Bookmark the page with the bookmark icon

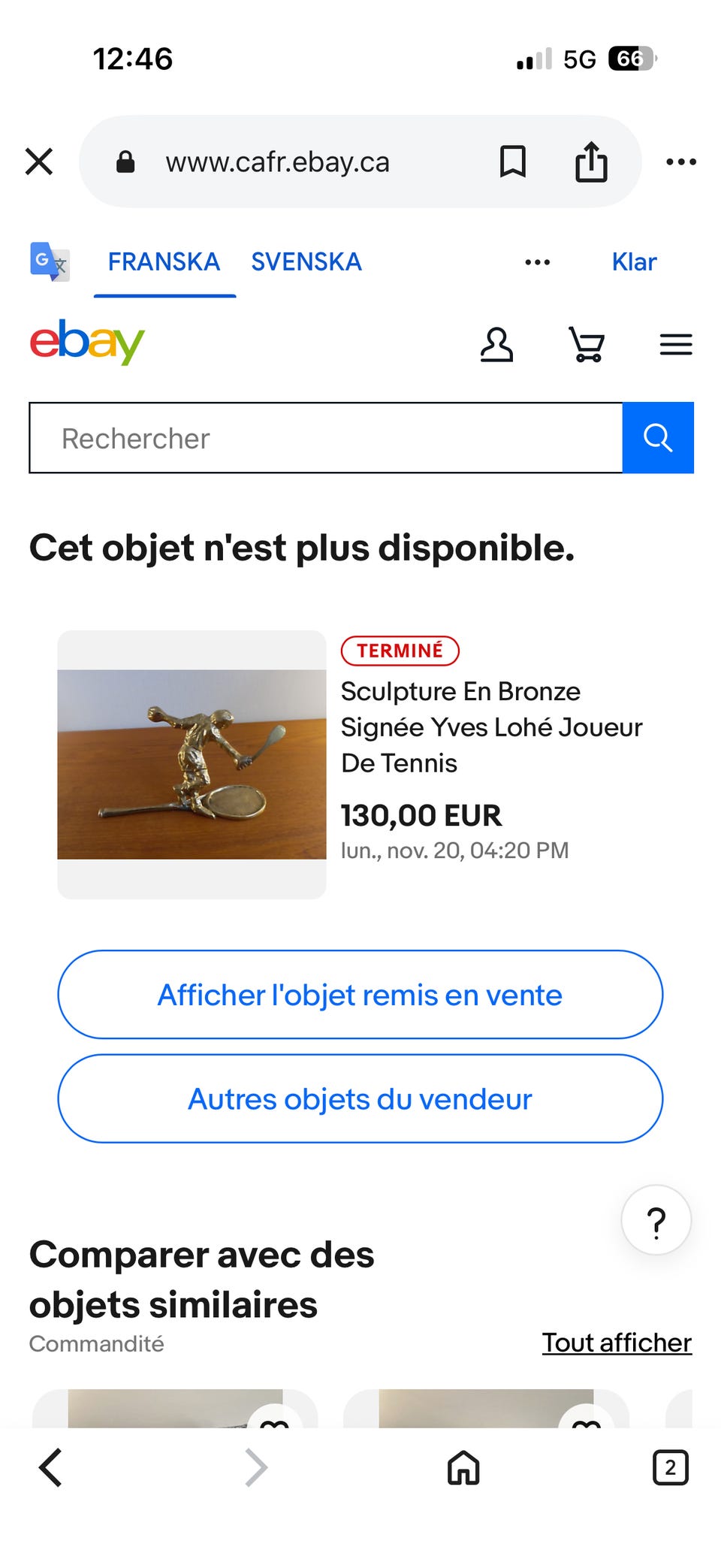(513, 162)
